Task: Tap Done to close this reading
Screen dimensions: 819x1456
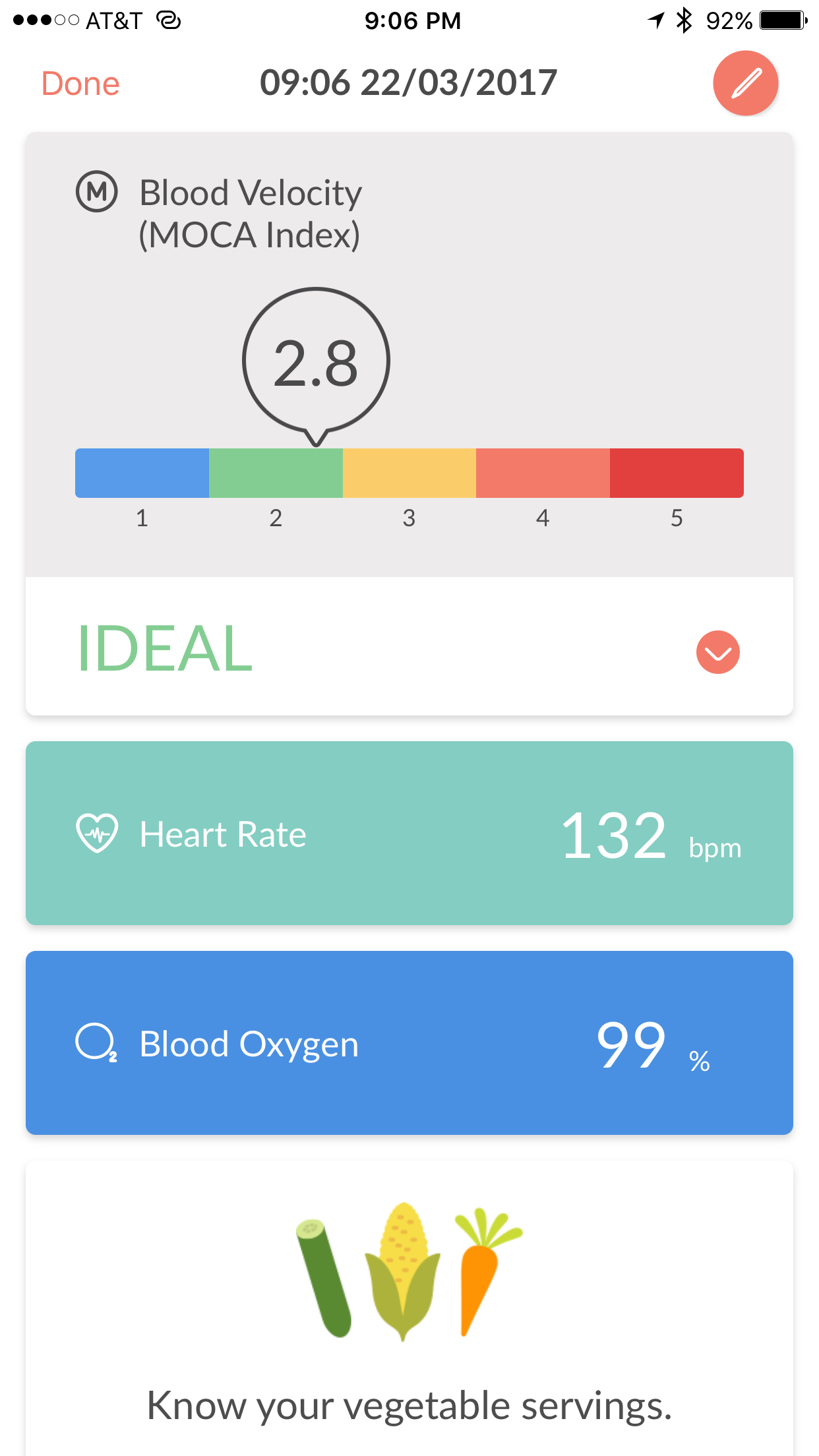Action: coord(80,84)
